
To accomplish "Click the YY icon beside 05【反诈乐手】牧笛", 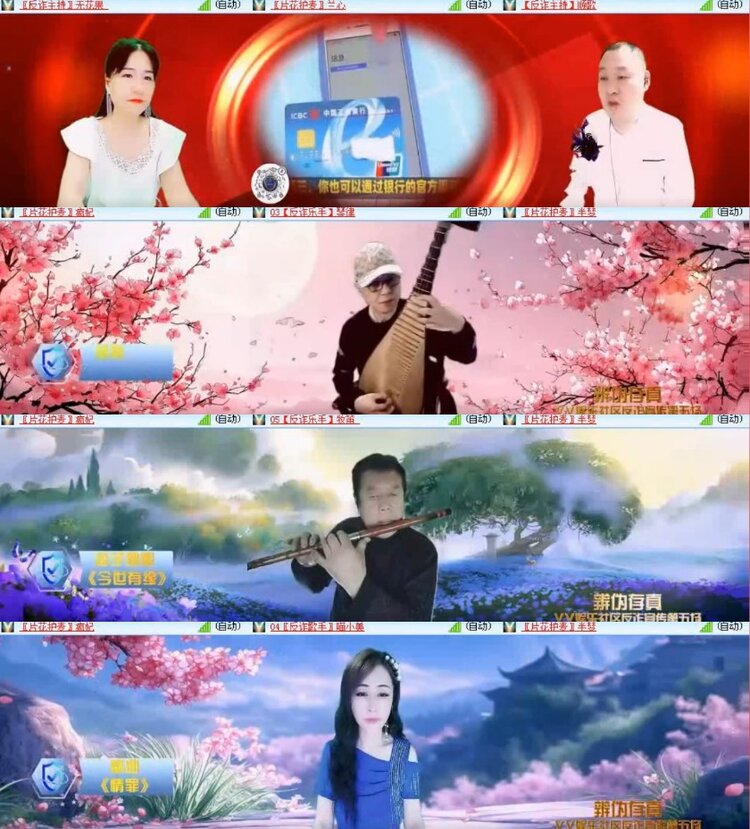I will [x=260, y=421].
